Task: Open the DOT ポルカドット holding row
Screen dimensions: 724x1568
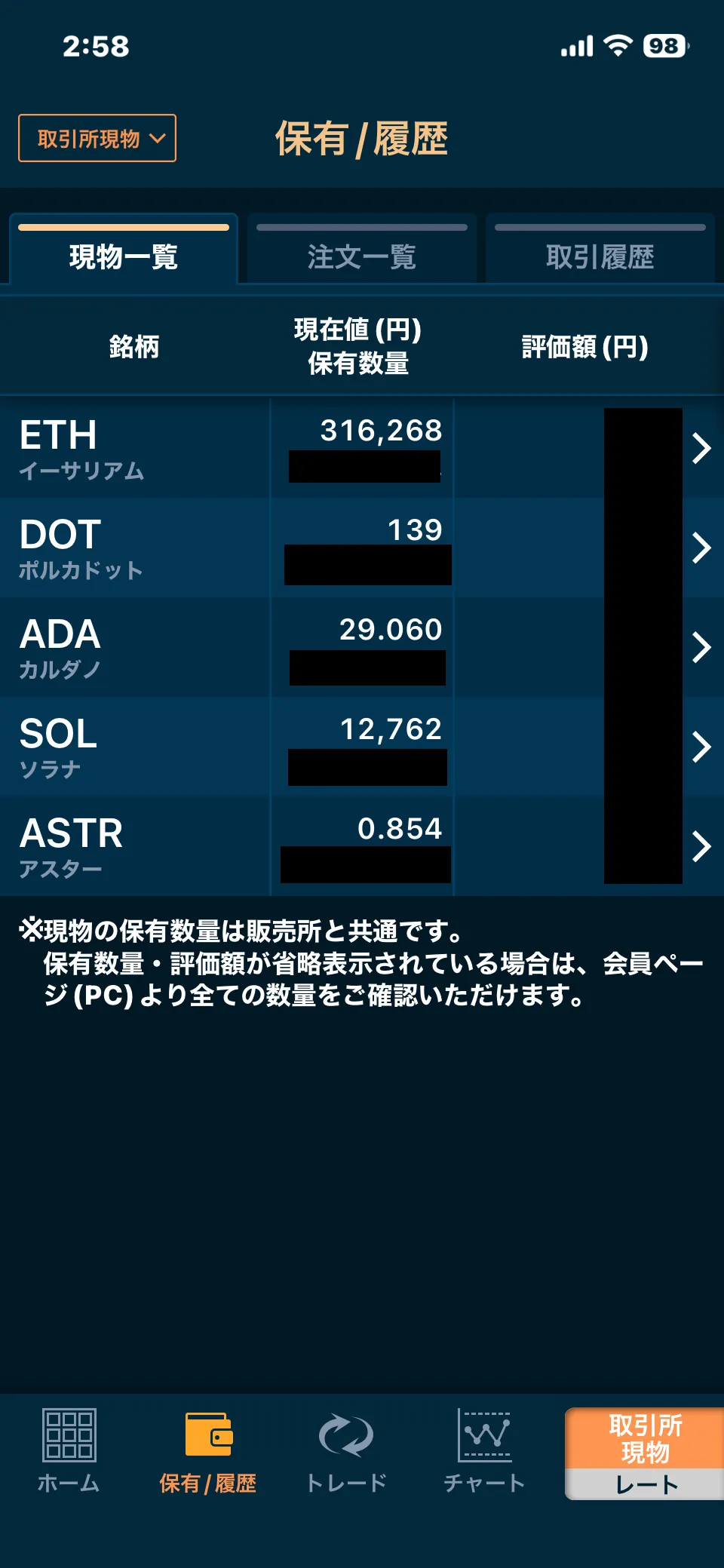Action: coord(362,548)
